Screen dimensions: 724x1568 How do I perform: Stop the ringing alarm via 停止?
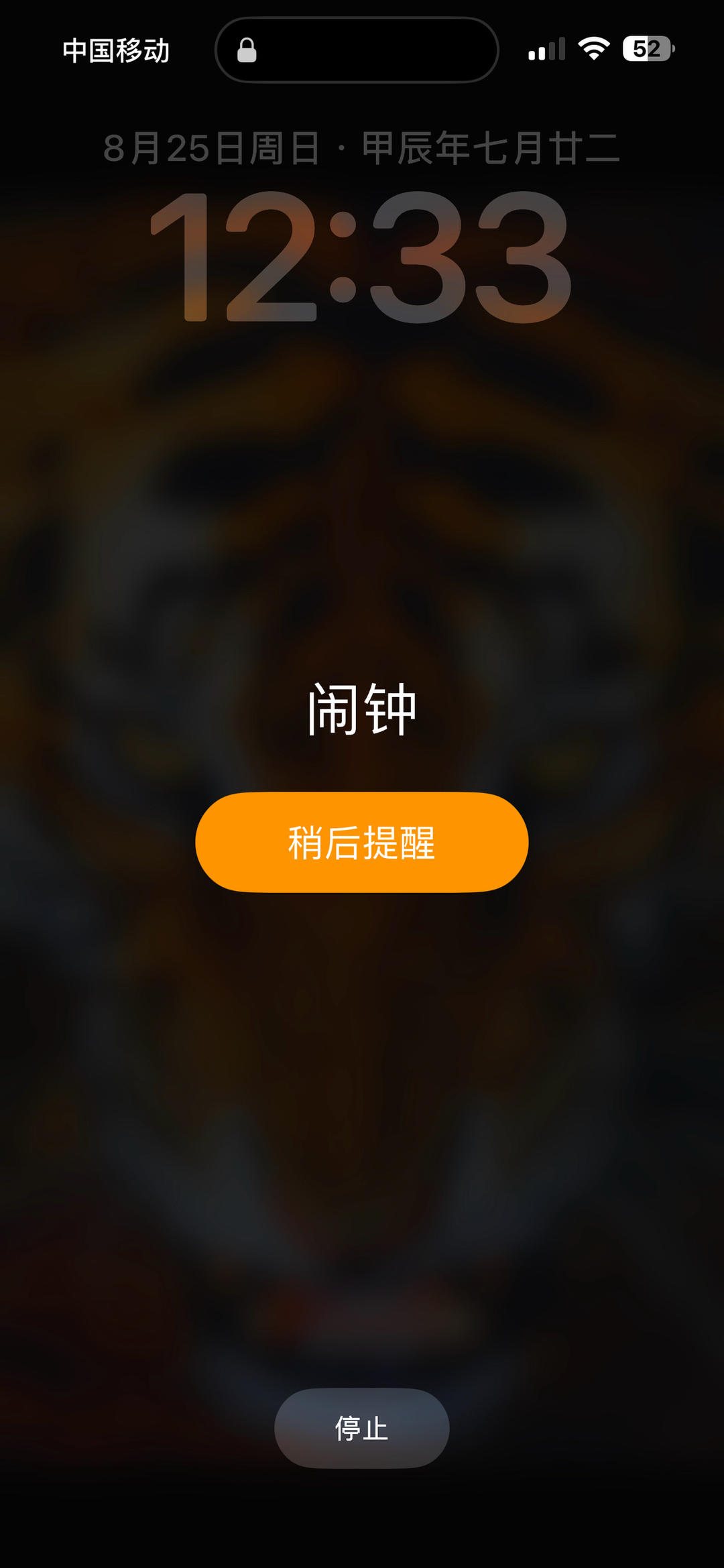click(361, 1428)
